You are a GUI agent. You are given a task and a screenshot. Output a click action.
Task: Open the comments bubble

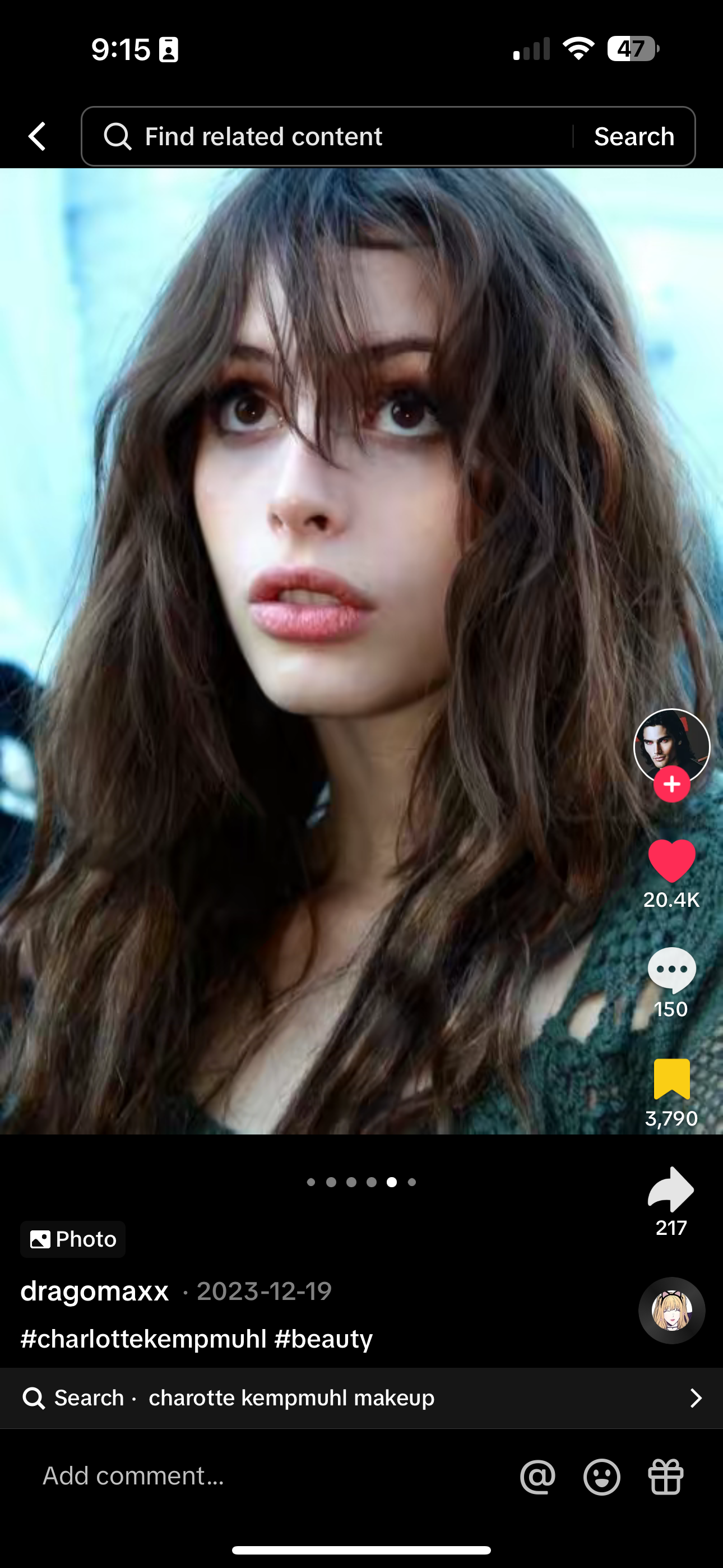671,970
